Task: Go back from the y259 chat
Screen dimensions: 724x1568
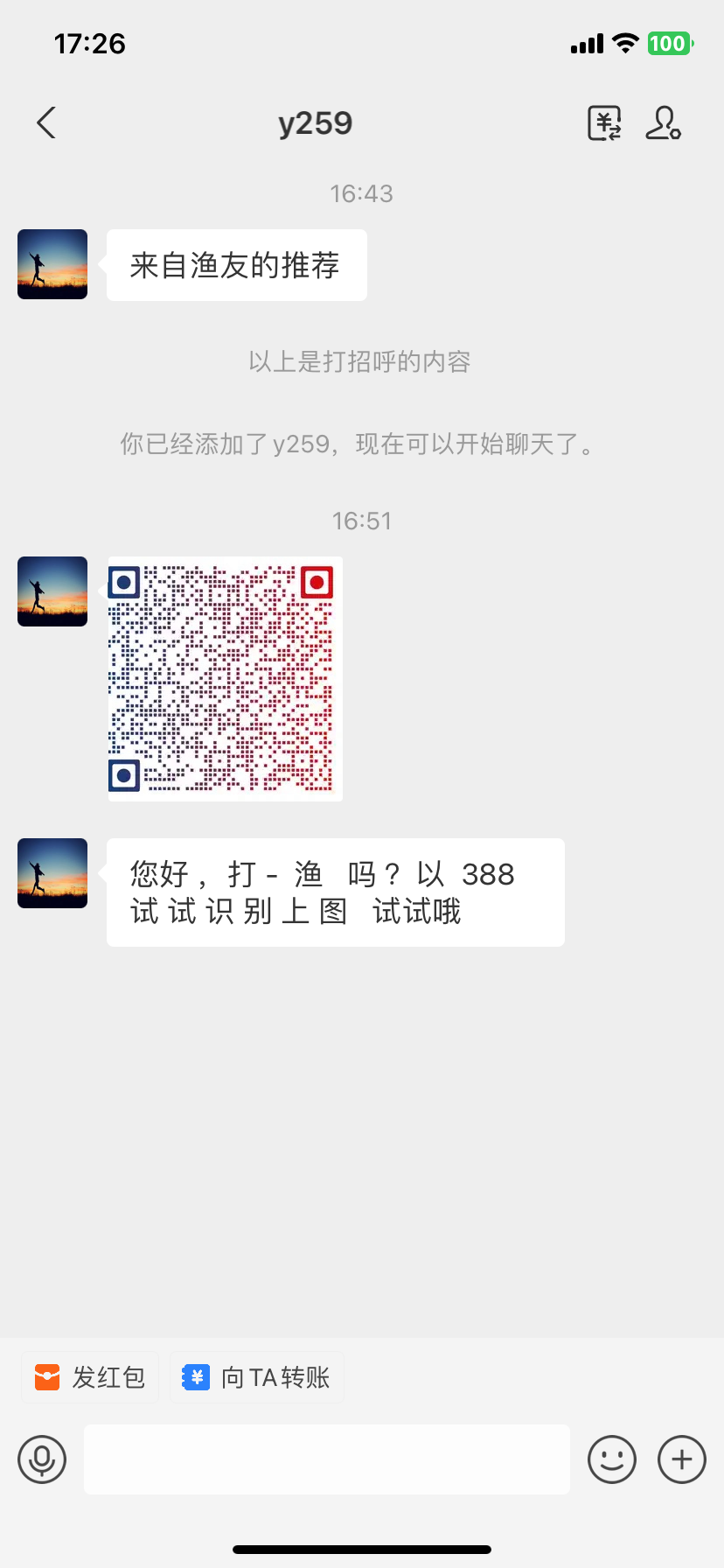Action: tap(46, 123)
